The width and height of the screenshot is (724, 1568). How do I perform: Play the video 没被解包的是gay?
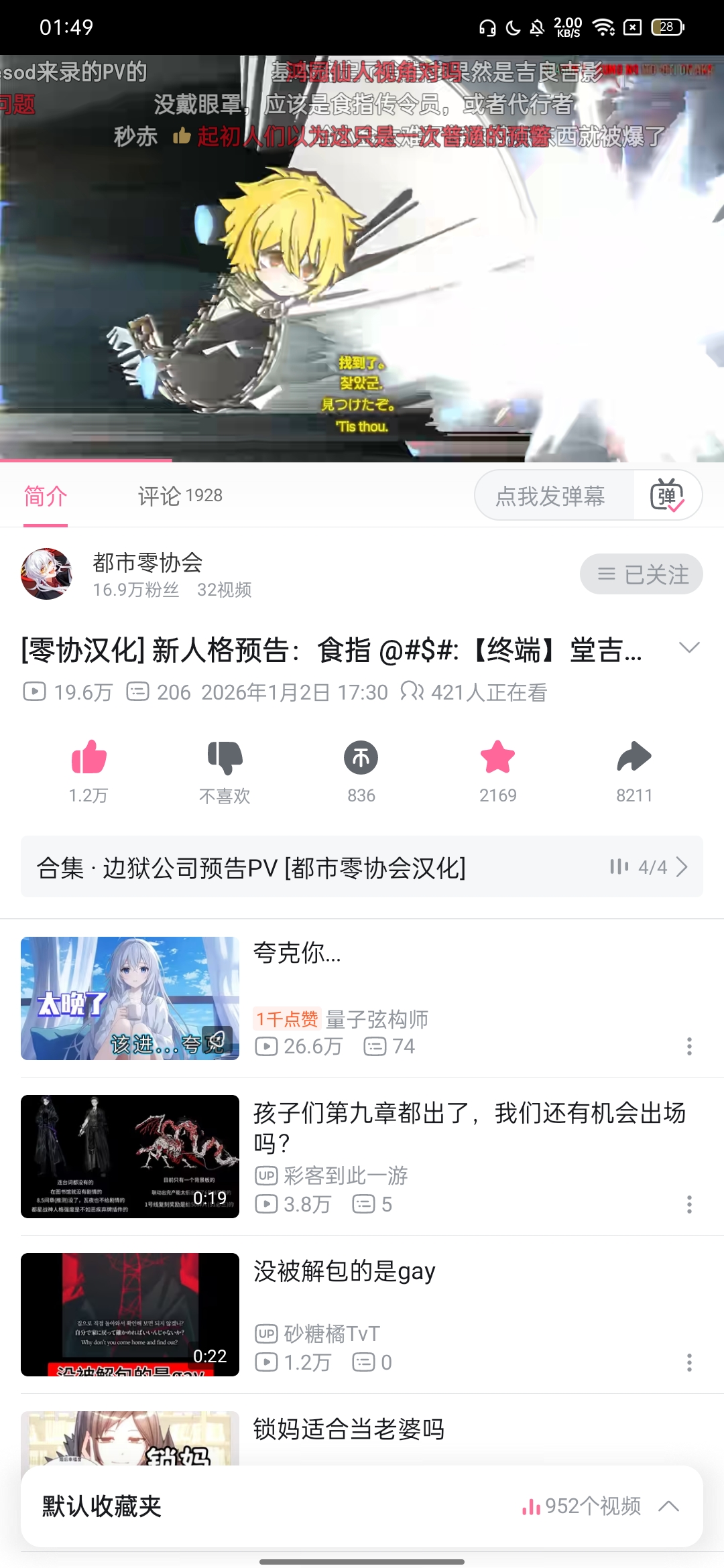click(x=130, y=1315)
